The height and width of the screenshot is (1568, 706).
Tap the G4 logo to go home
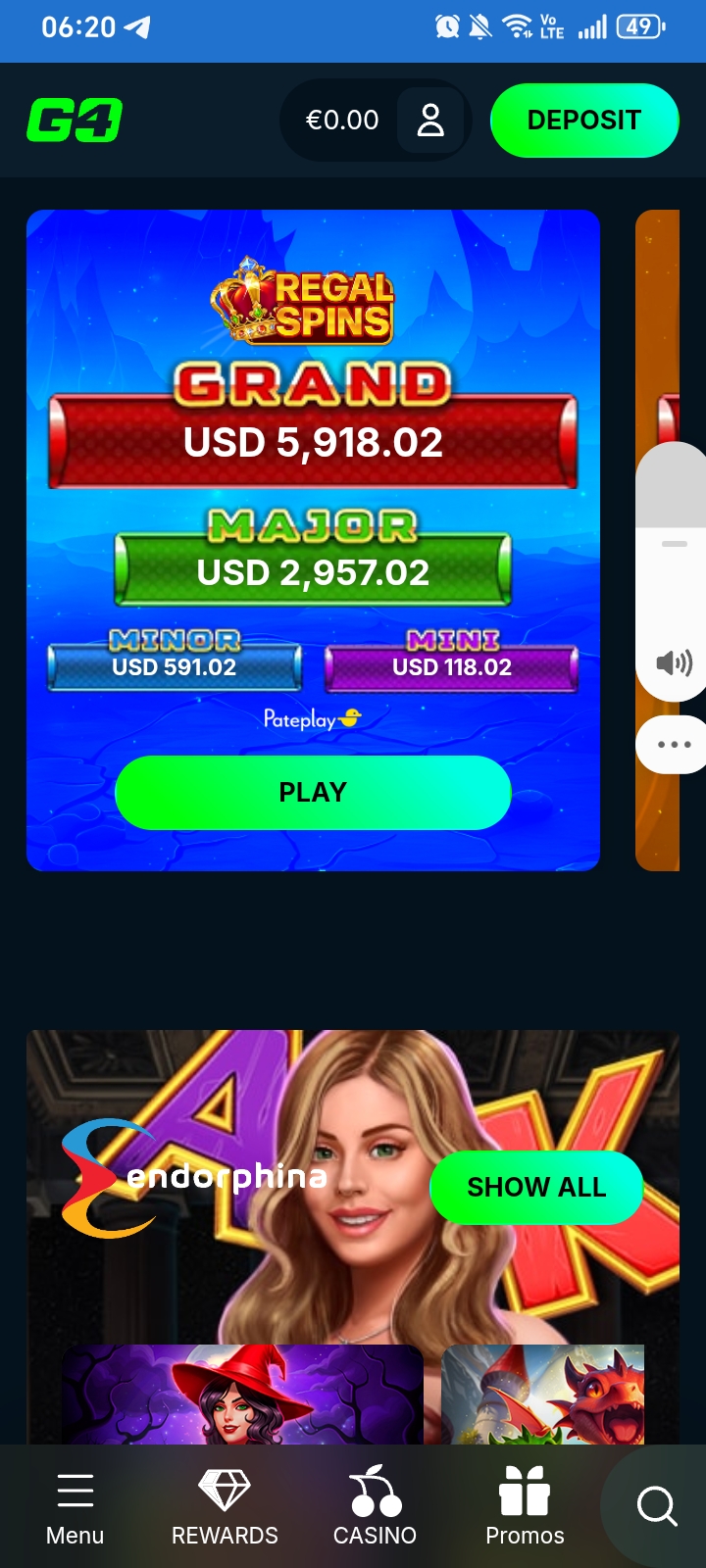[75, 121]
